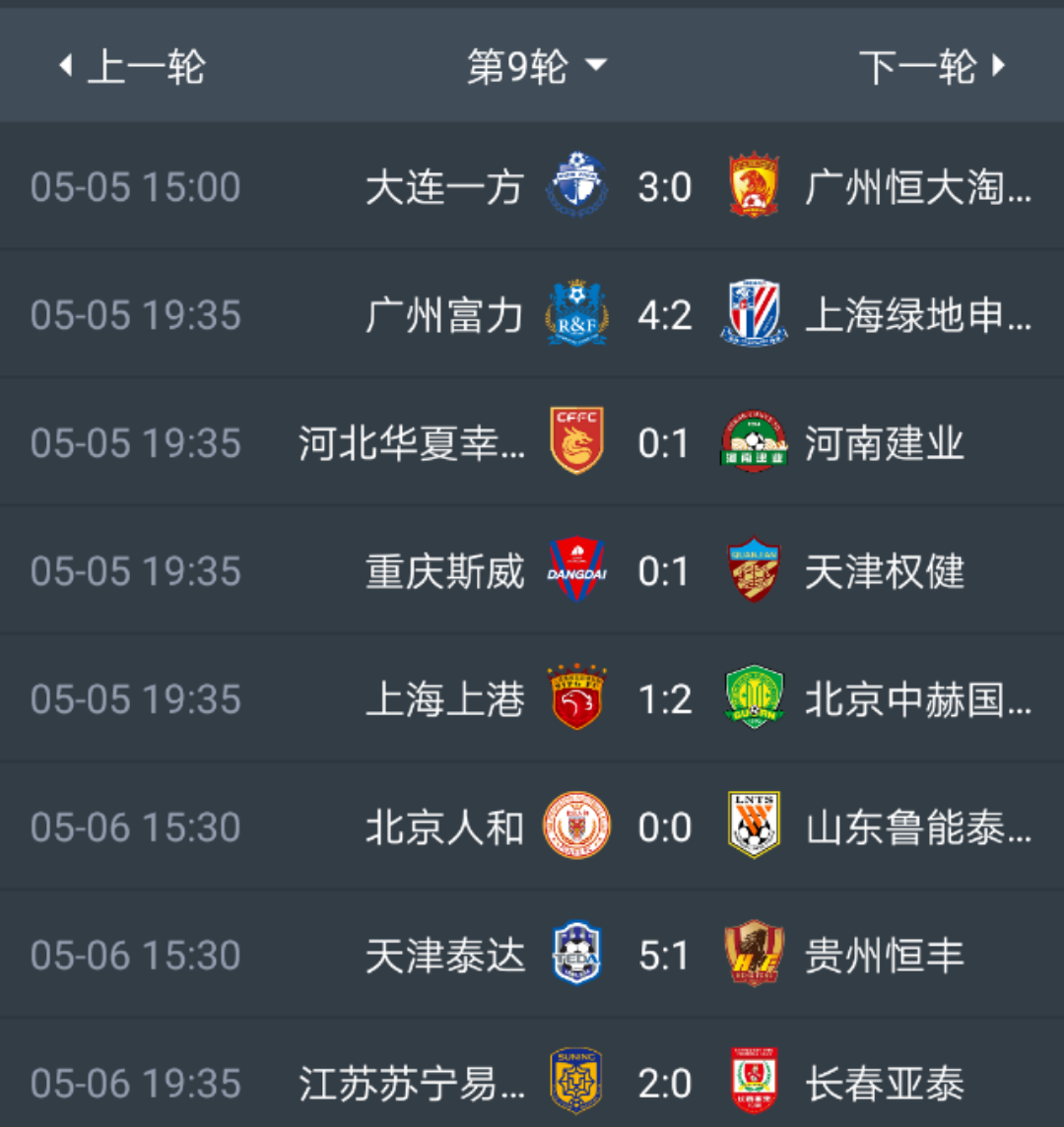Click the 广州恒大淘宝 club crest
The height and width of the screenshot is (1127, 1064).
(754, 186)
